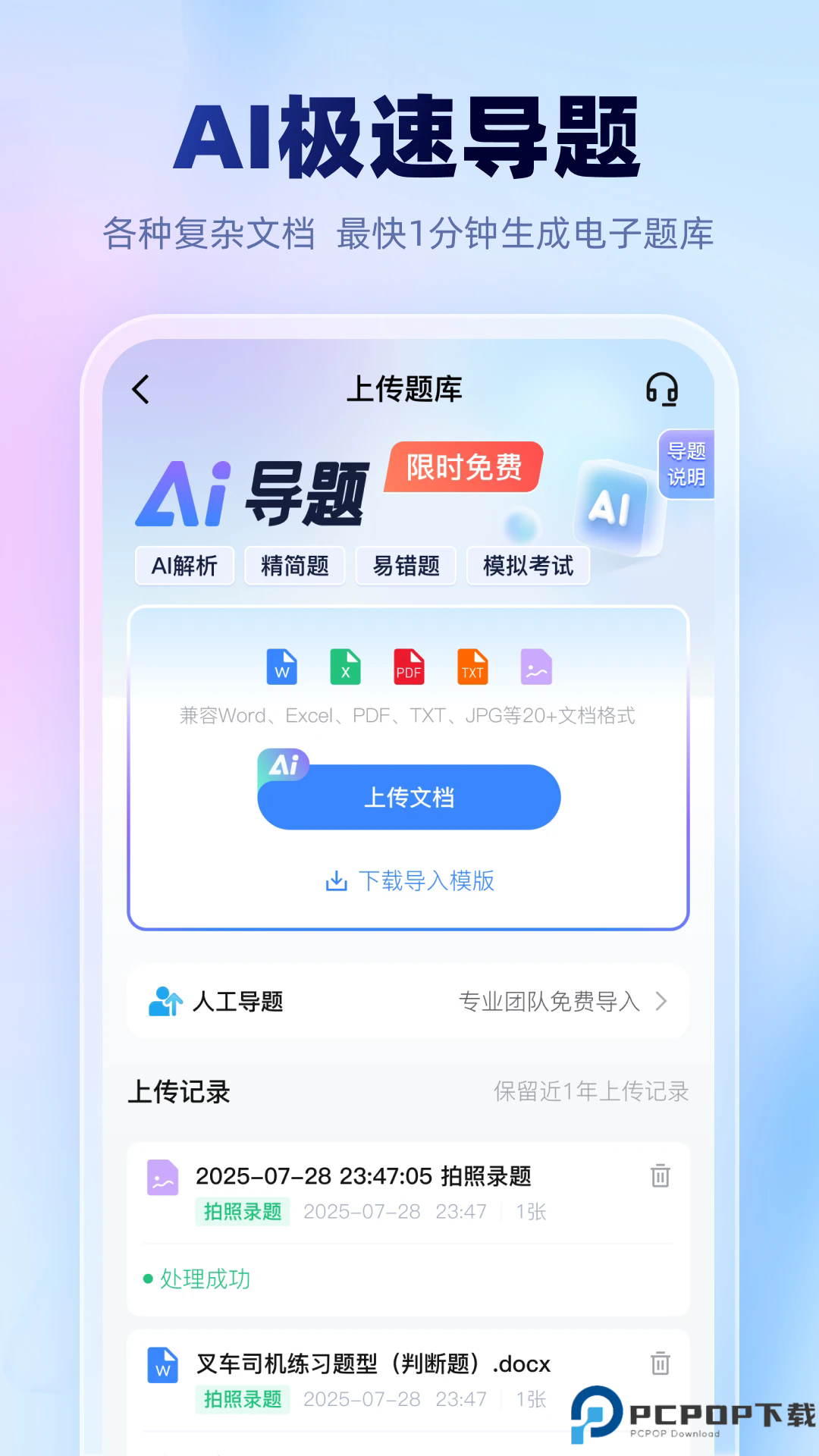Select the image format icon

click(x=536, y=667)
